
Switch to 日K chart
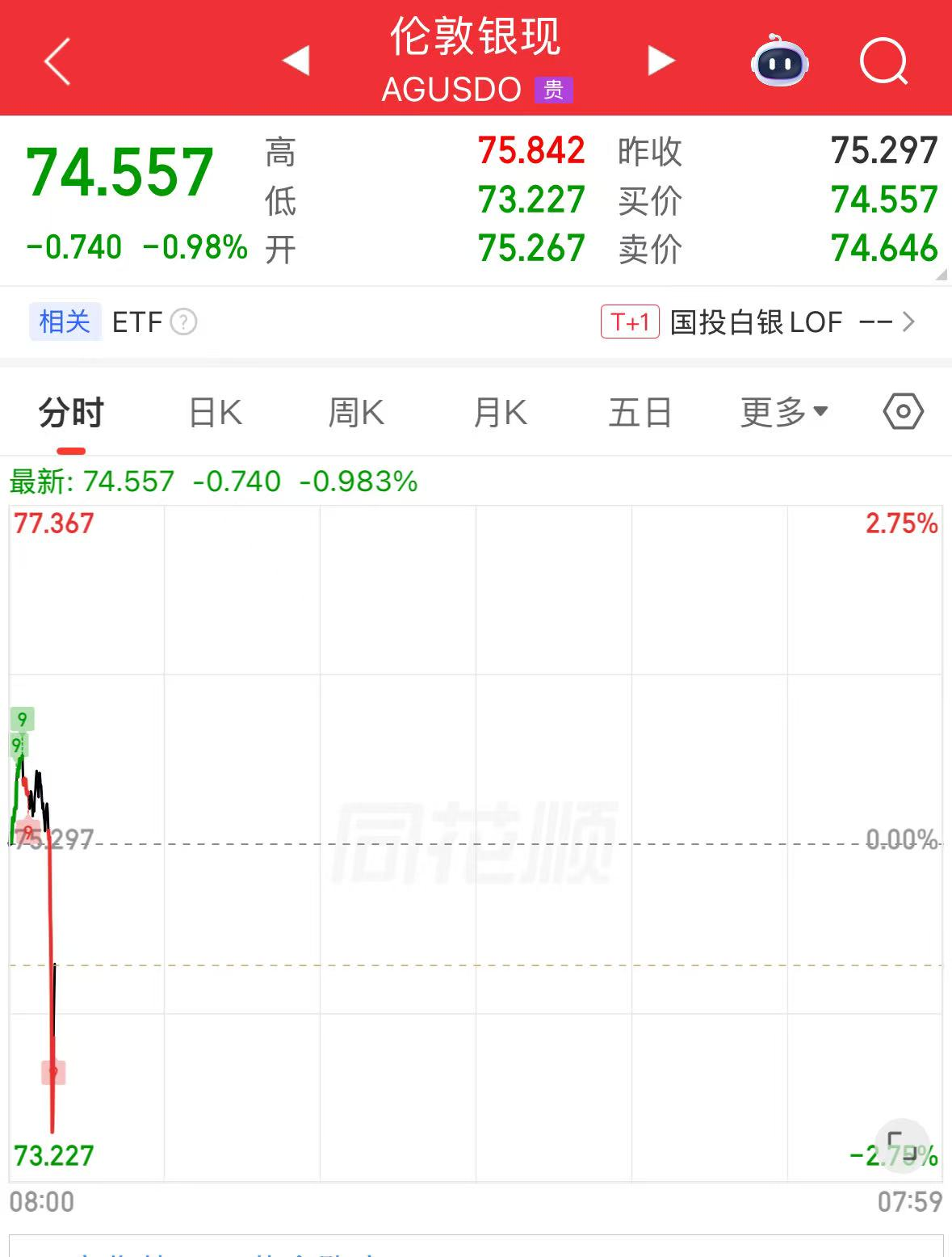point(215,413)
